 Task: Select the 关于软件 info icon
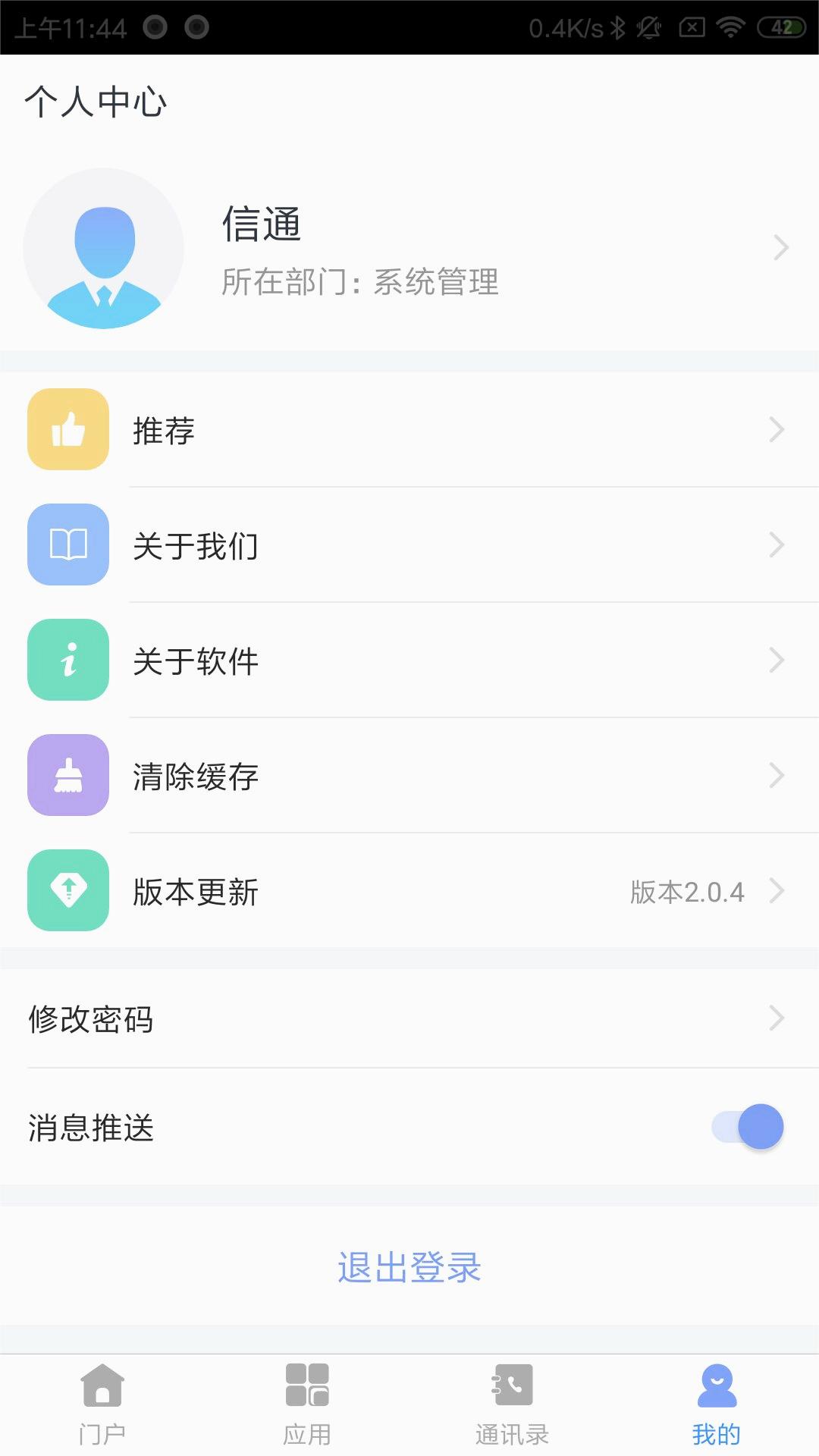tap(67, 661)
